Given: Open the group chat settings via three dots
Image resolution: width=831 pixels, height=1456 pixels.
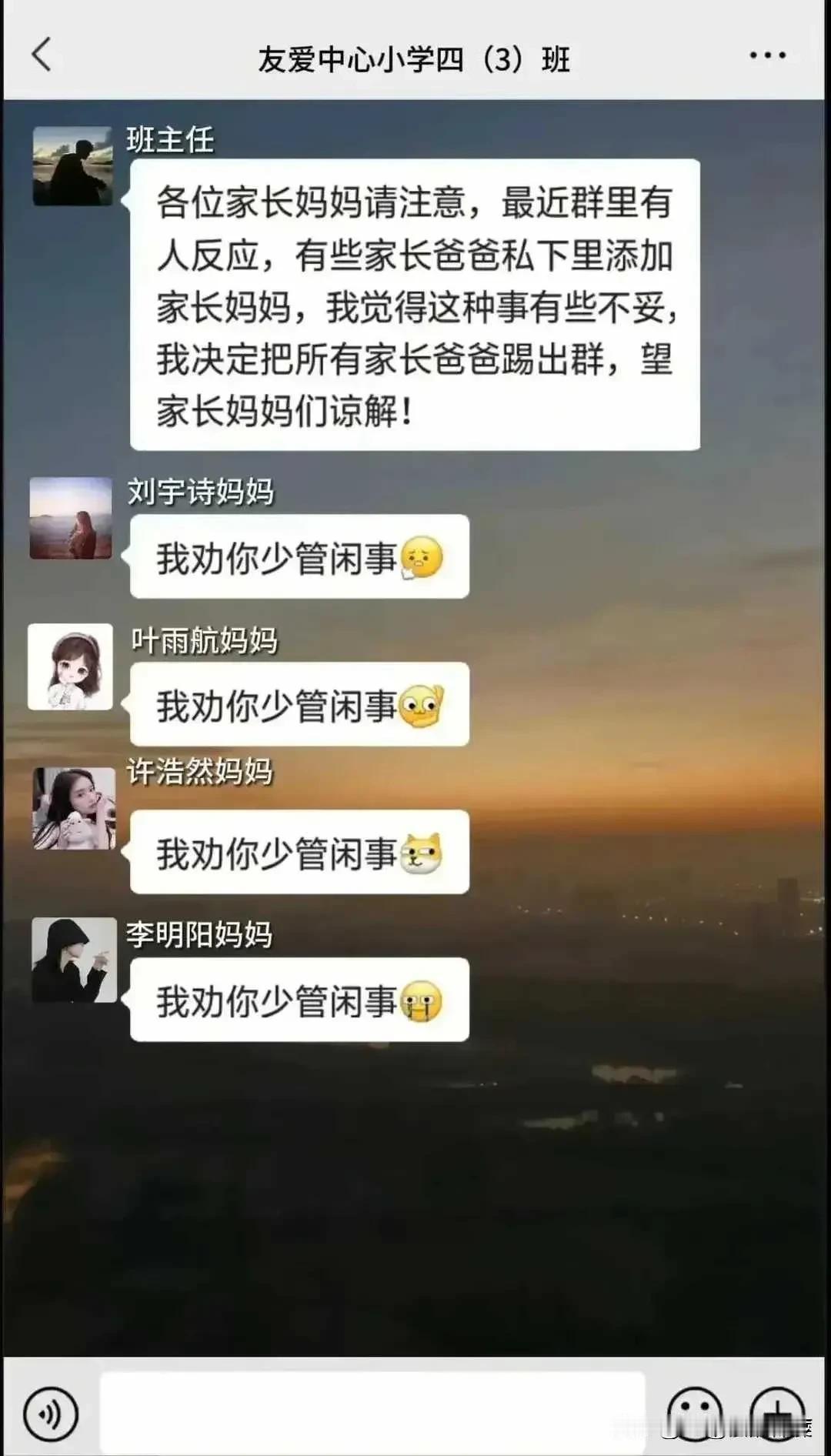Looking at the screenshot, I should (766, 54).
